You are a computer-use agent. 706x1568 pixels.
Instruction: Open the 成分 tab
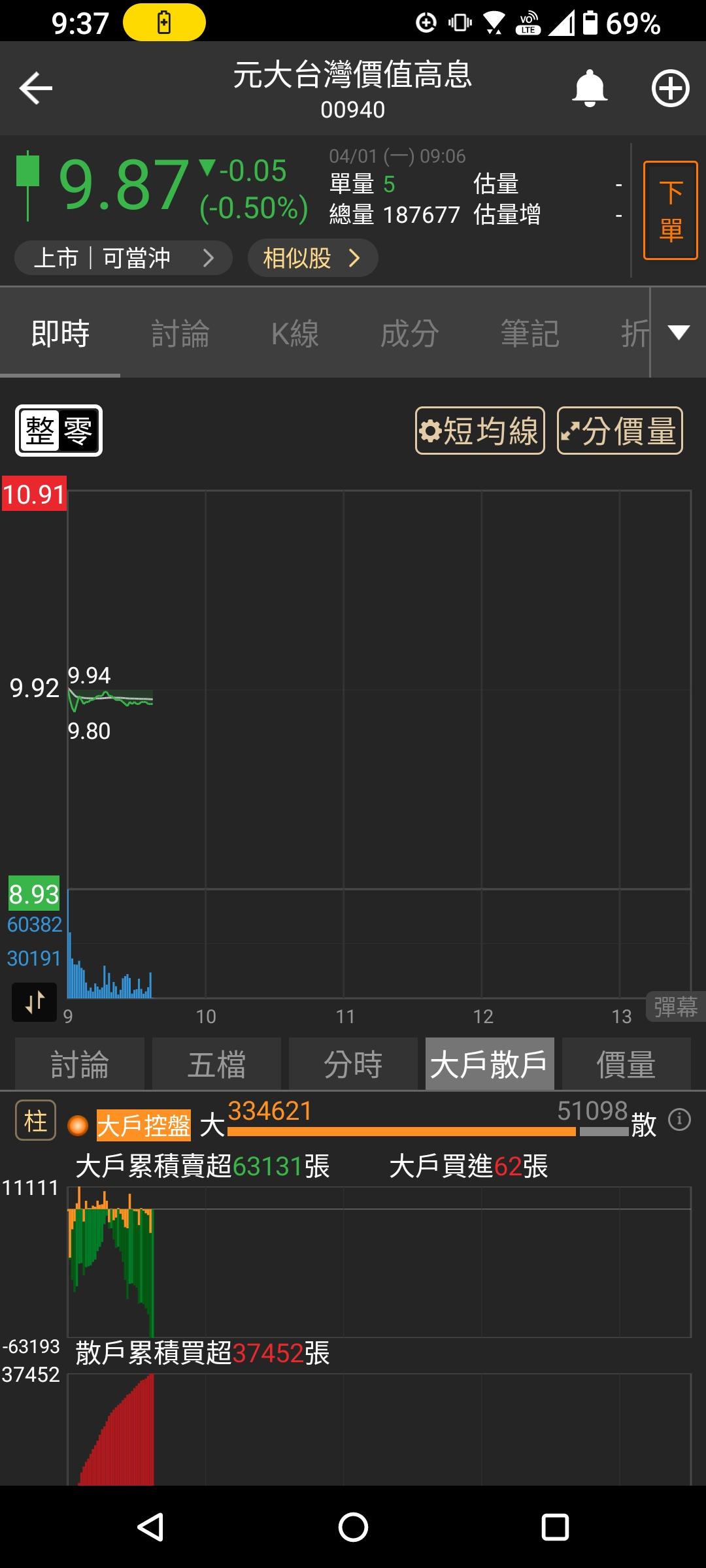pos(409,334)
